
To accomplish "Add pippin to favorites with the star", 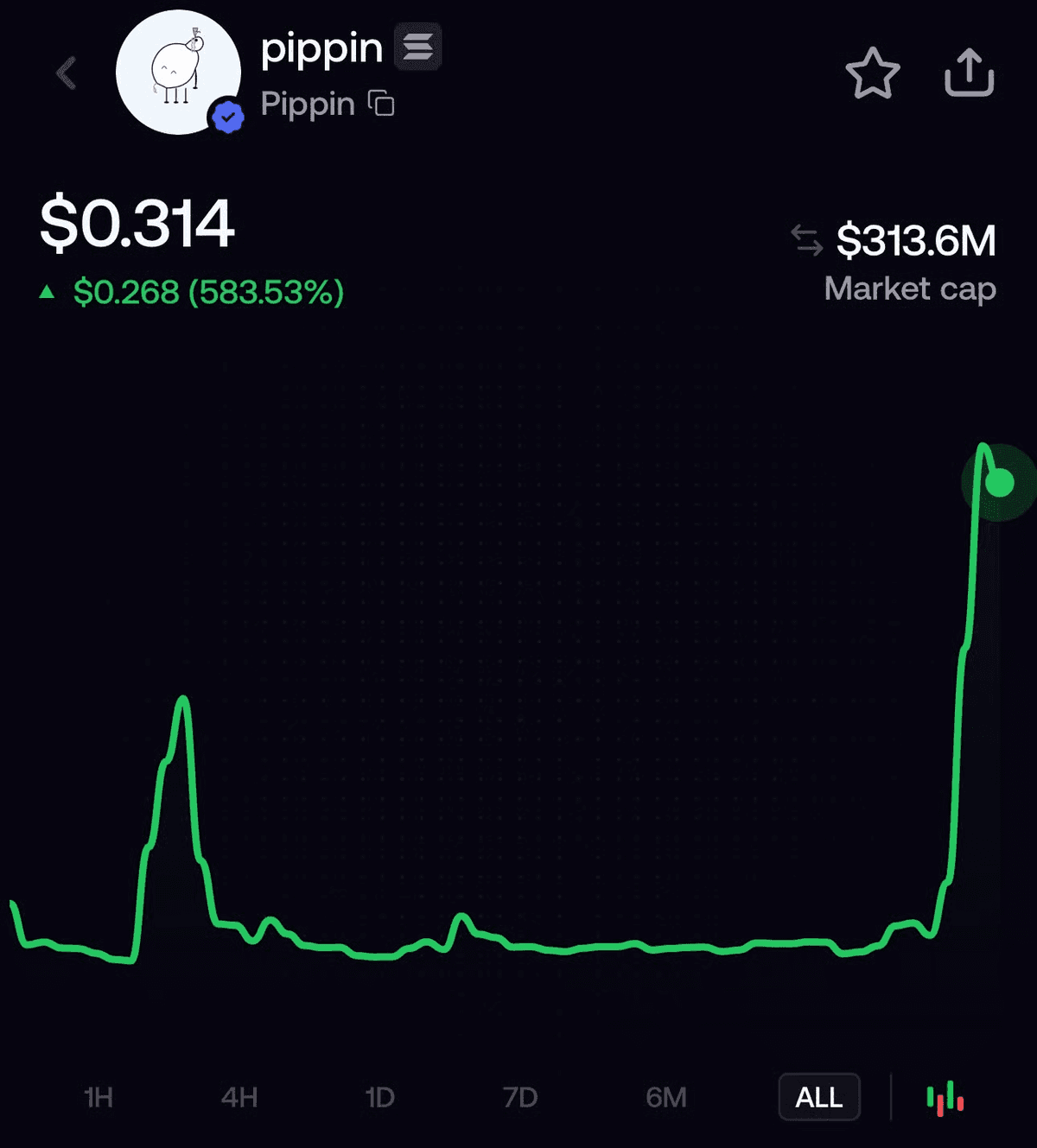I will pos(872,73).
